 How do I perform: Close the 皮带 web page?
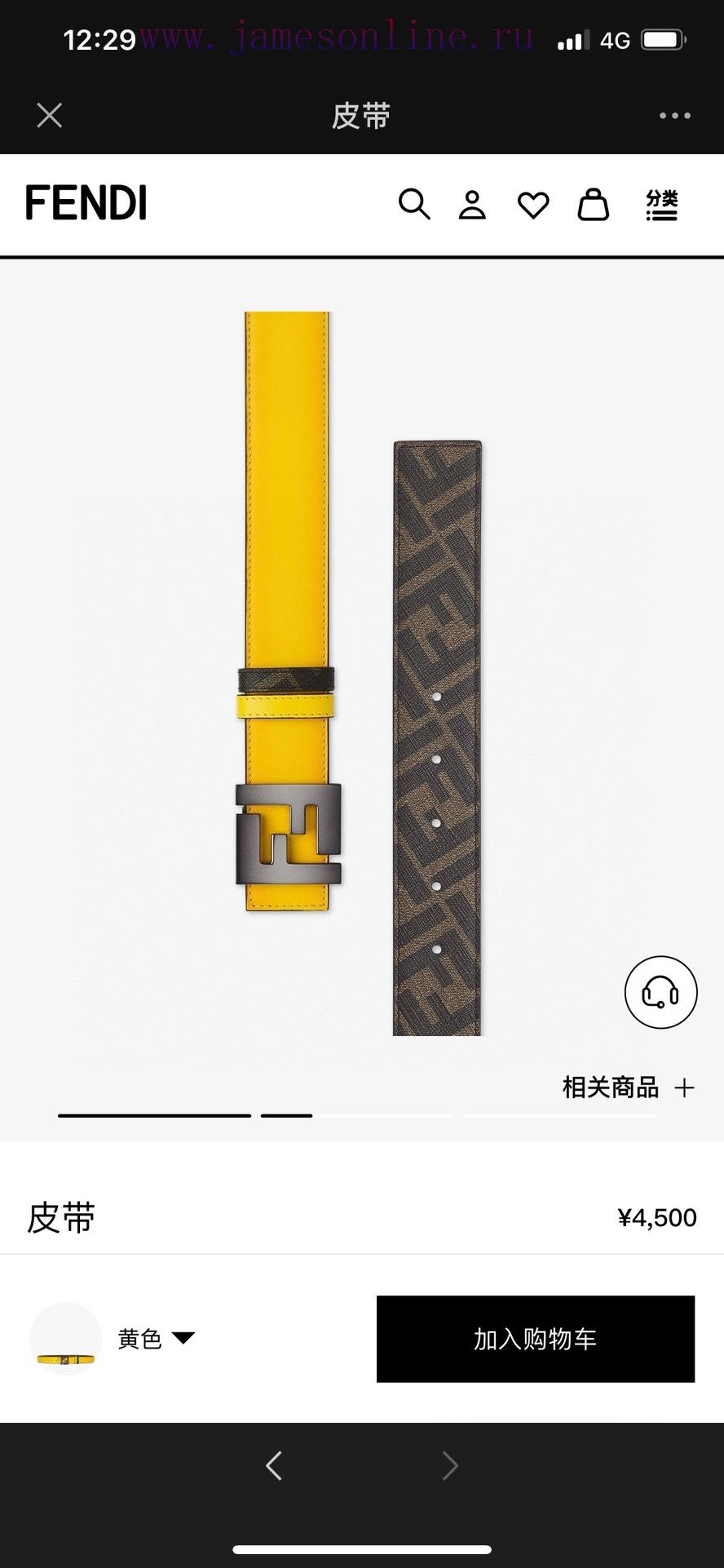(x=50, y=115)
